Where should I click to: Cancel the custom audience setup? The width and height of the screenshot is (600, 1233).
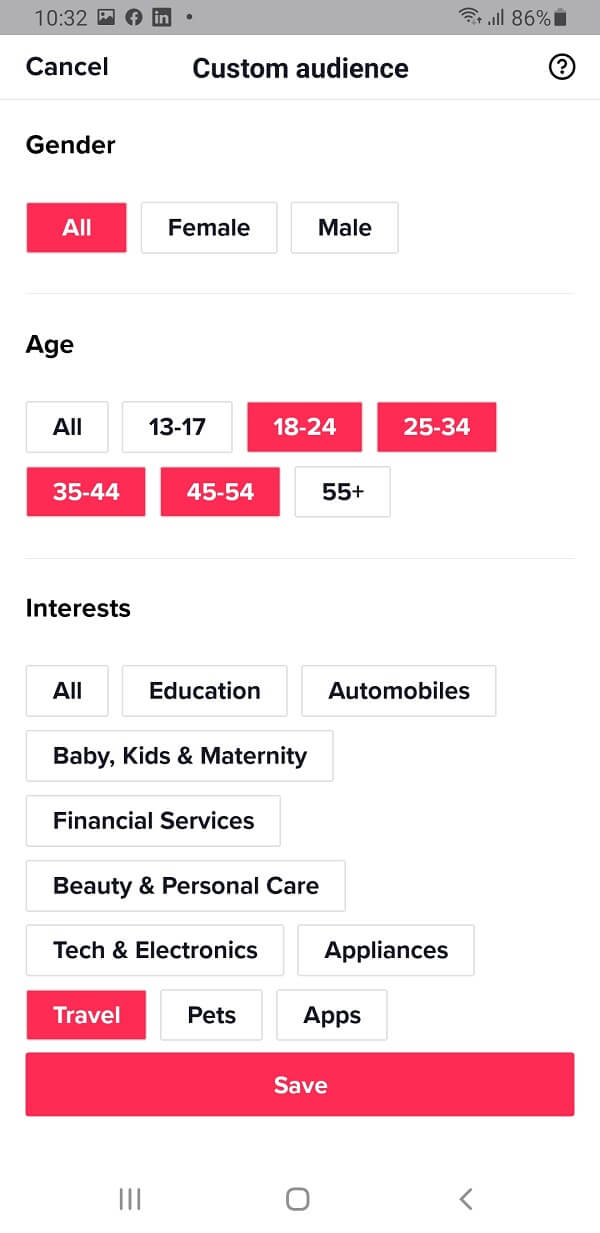coord(67,67)
